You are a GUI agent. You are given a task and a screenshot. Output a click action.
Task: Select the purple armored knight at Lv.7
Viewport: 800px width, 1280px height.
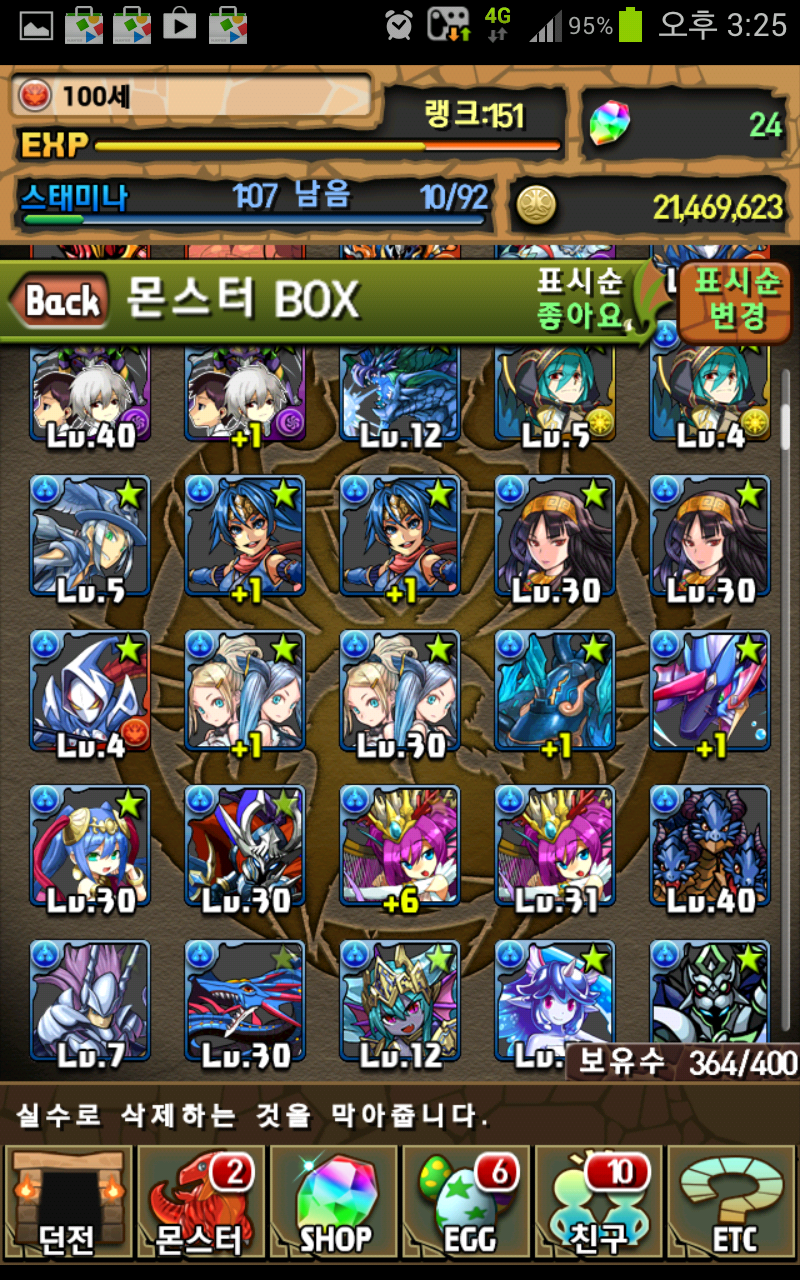(90, 1000)
